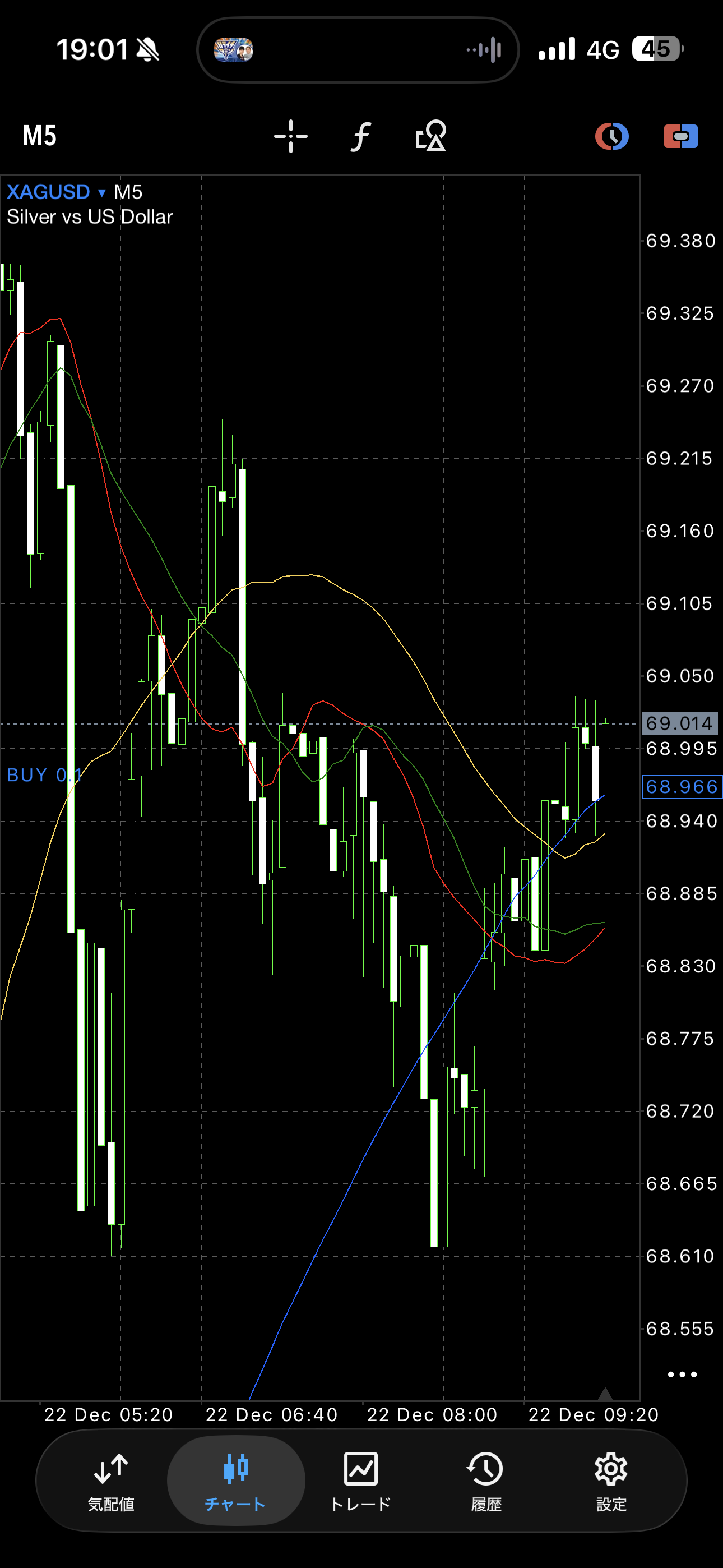Open the indicators function menu
This screenshot has height=1568, width=723.
[x=360, y=136]
